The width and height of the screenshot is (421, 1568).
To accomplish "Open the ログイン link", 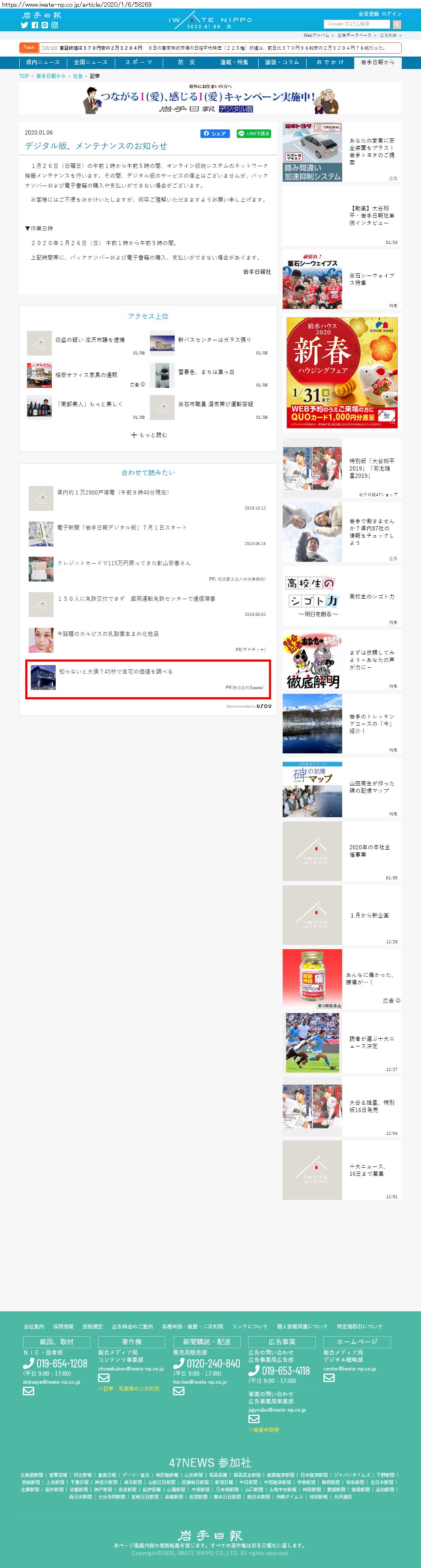I will point(392,13).
